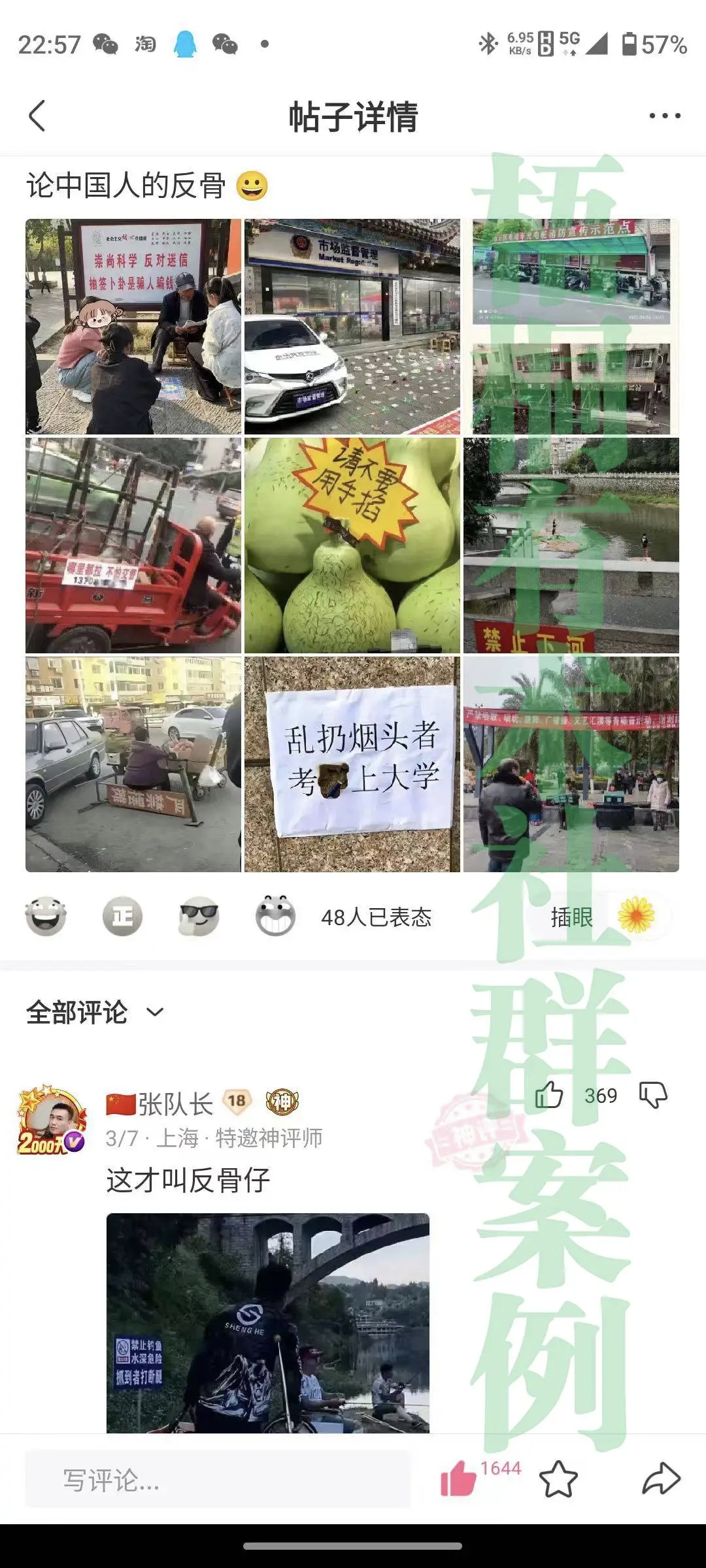
Task: Go back from the post details page
Action: click(x=38, y=116)
